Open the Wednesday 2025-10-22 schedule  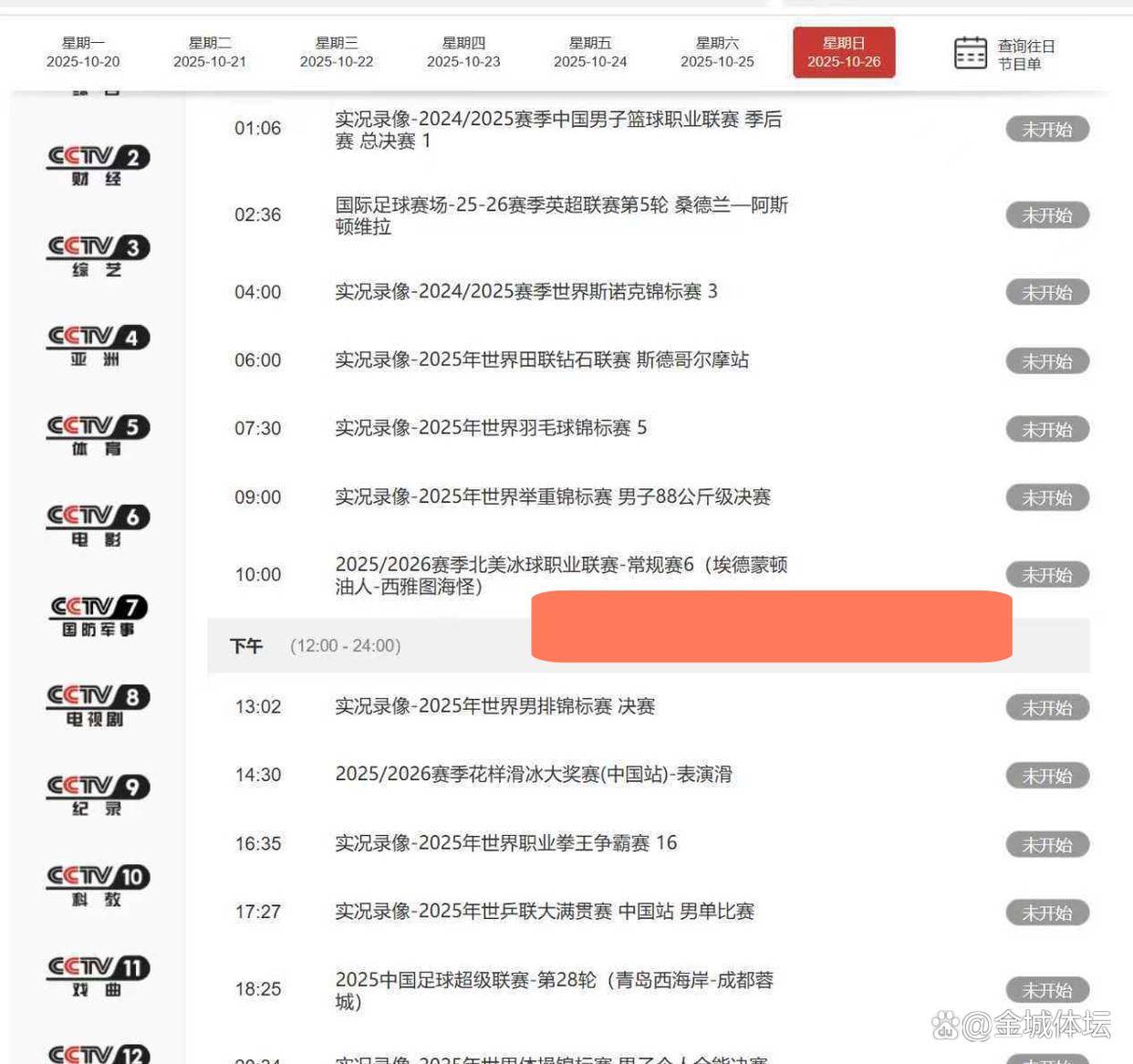pyautogui.click(x=337, y=52)
